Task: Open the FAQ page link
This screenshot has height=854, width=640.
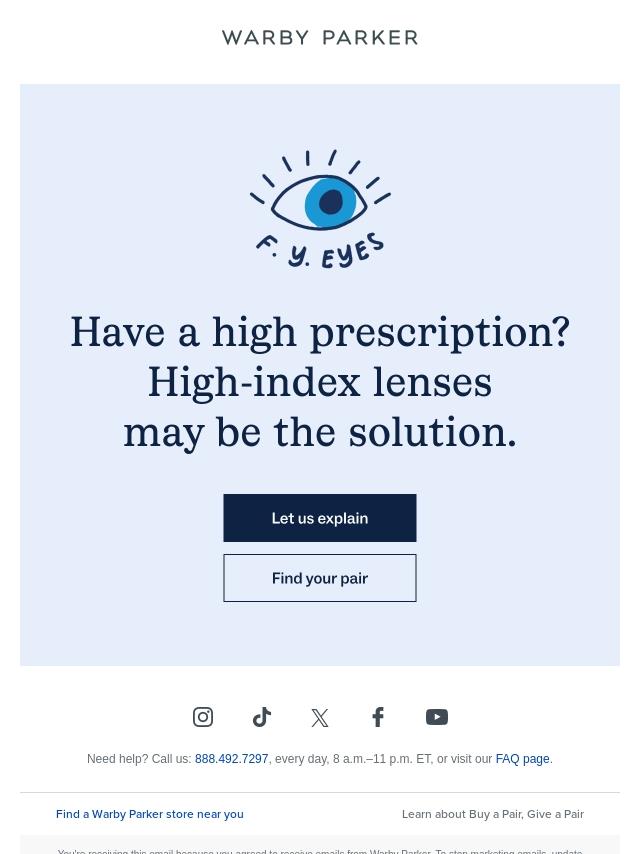Action: tap(522, 759)
